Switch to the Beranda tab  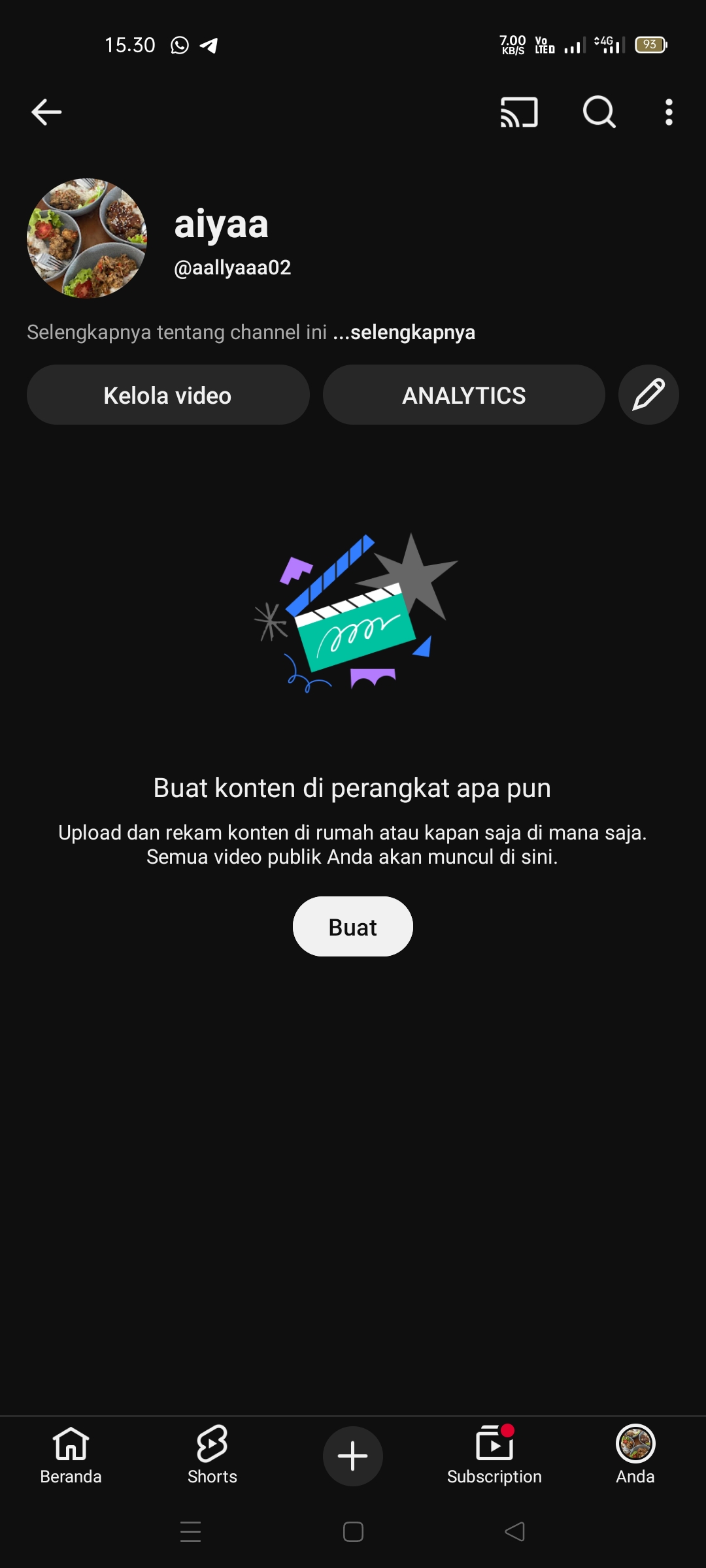click(x=71, y=1456)
